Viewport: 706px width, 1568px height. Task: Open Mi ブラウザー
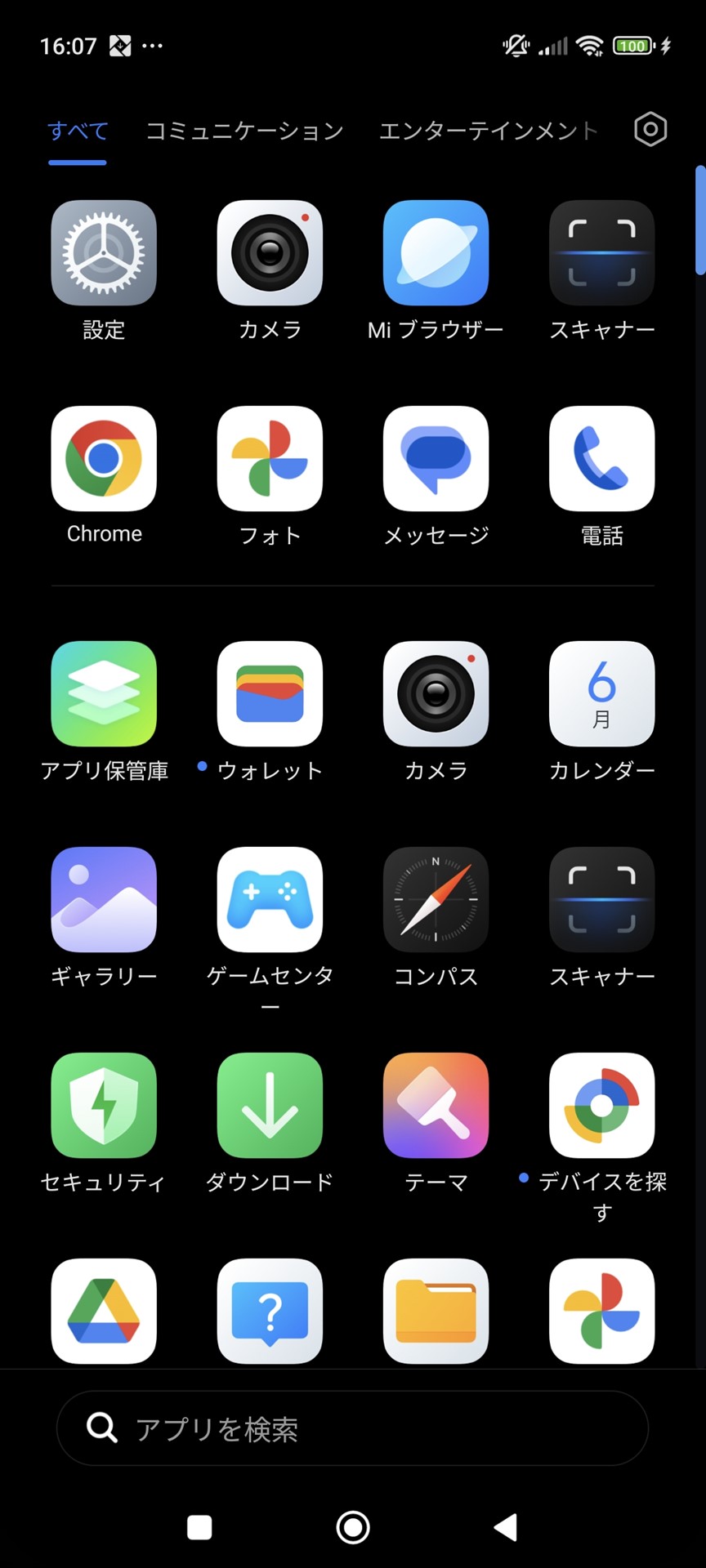click(436, 253)
